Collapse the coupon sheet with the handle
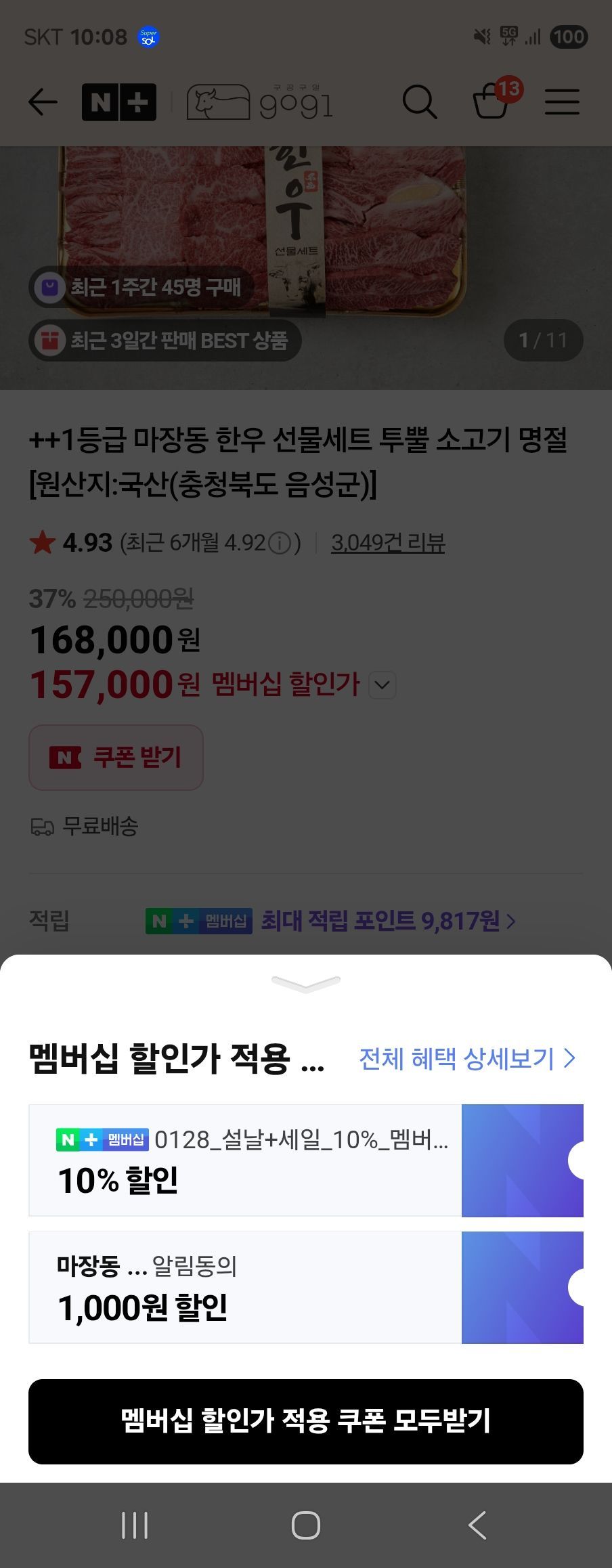Screen dimensions: 612x1568 coord(306,984)
